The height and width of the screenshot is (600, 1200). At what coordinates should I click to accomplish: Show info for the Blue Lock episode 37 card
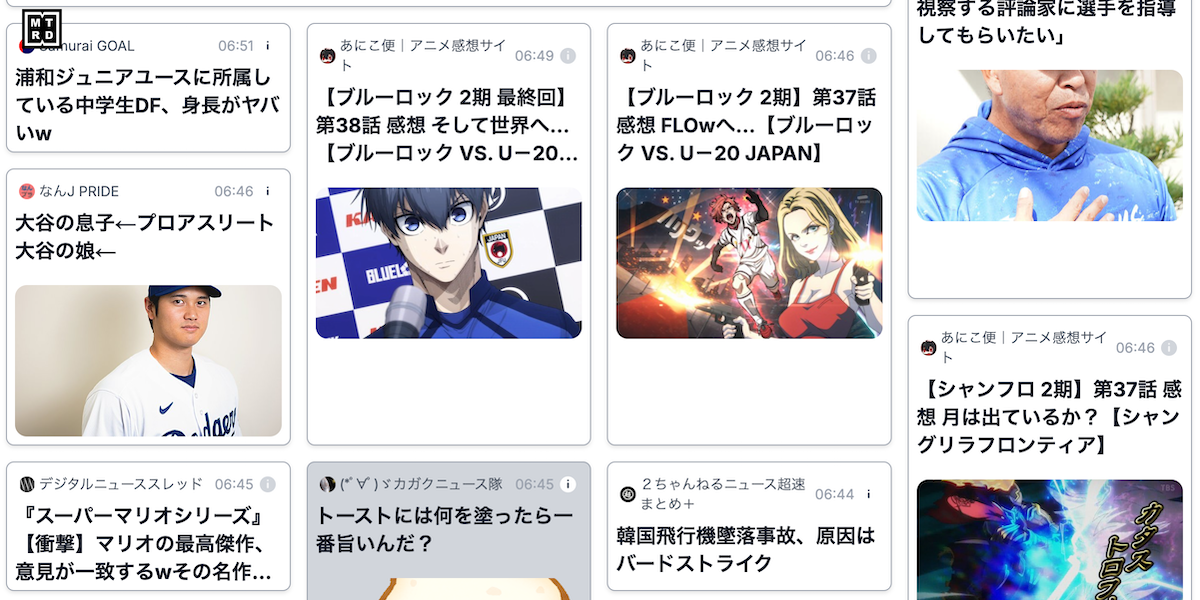868,56
